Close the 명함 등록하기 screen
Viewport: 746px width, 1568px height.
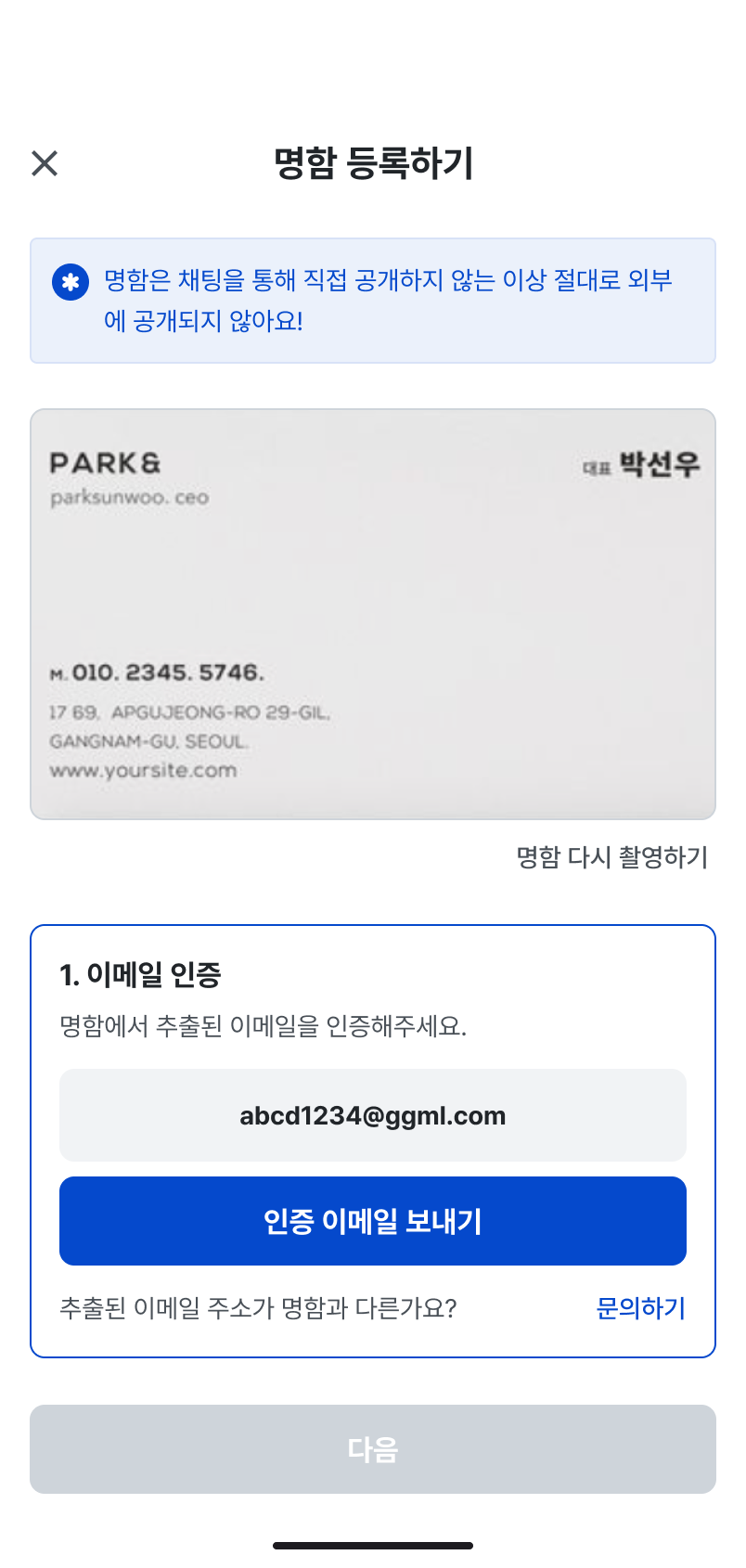(45, 163)
